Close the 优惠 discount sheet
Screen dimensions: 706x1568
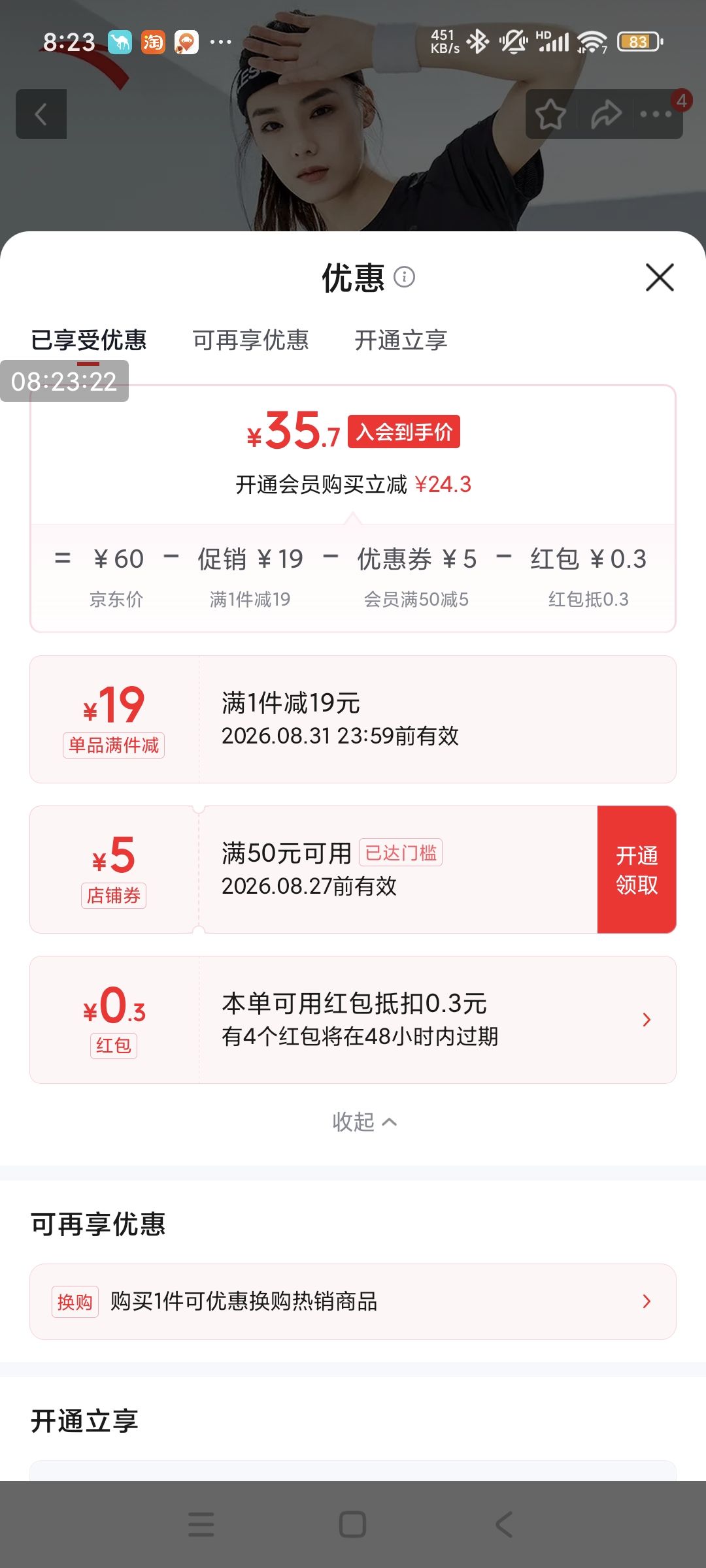(x=660, y=278)
